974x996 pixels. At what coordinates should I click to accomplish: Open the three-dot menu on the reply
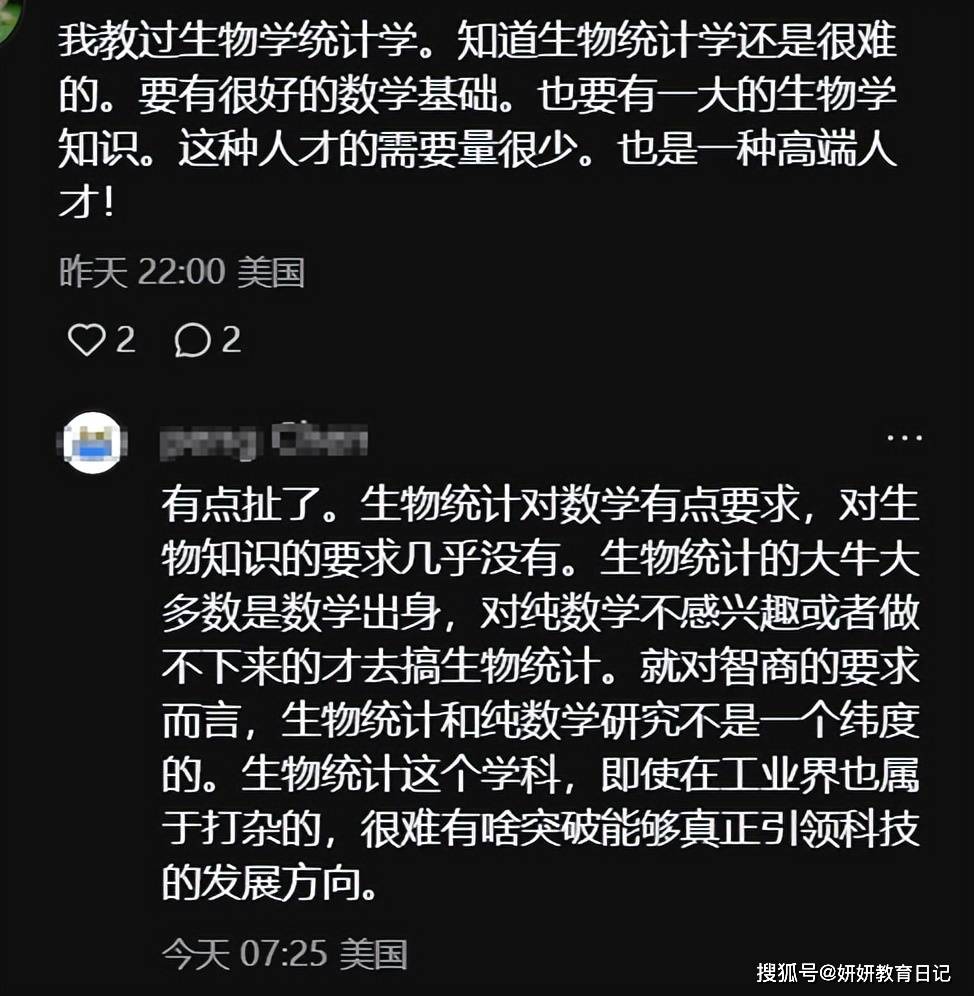point(906,439)
